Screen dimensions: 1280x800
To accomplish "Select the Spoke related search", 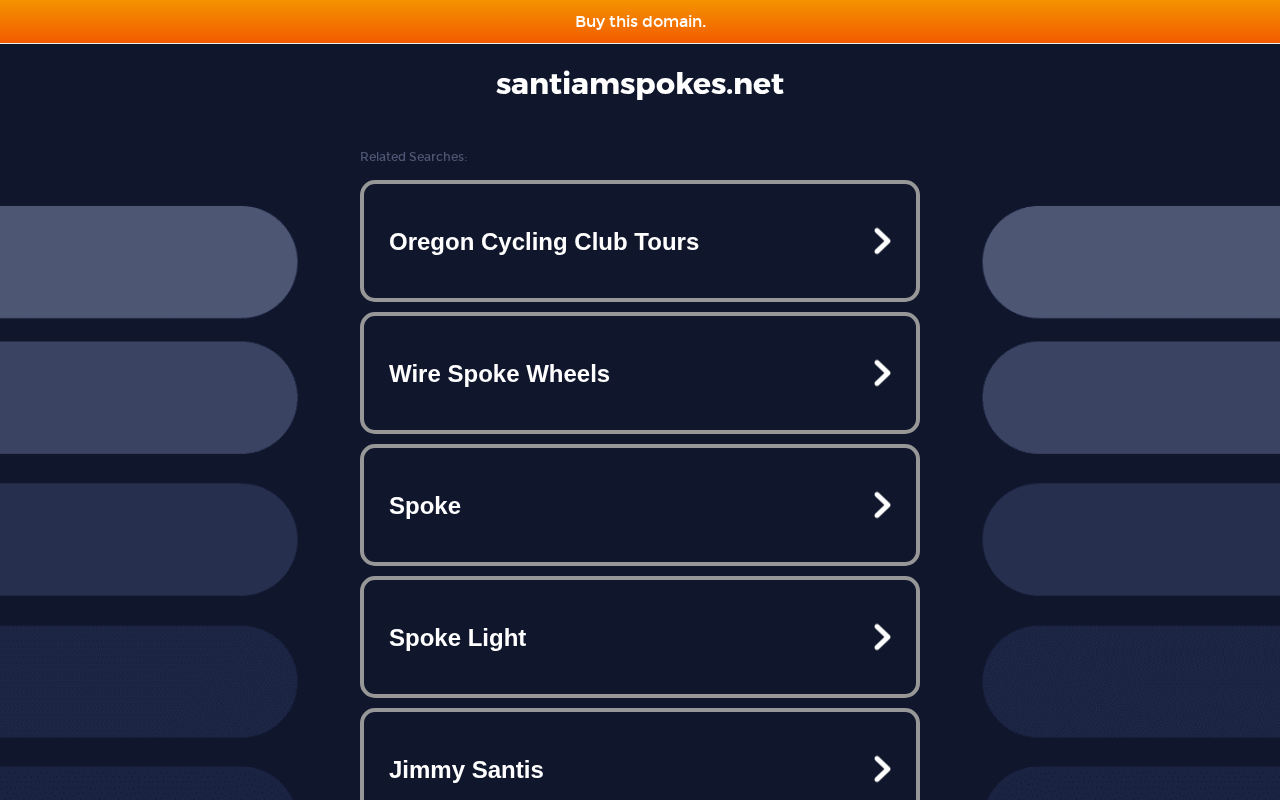I will 640,505.
